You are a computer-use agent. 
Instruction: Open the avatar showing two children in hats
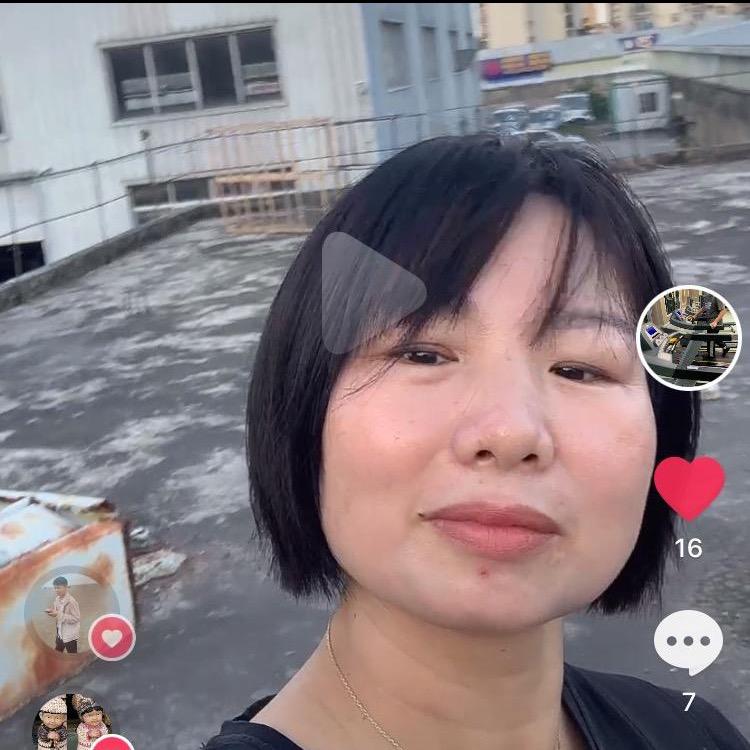(72, 723)
